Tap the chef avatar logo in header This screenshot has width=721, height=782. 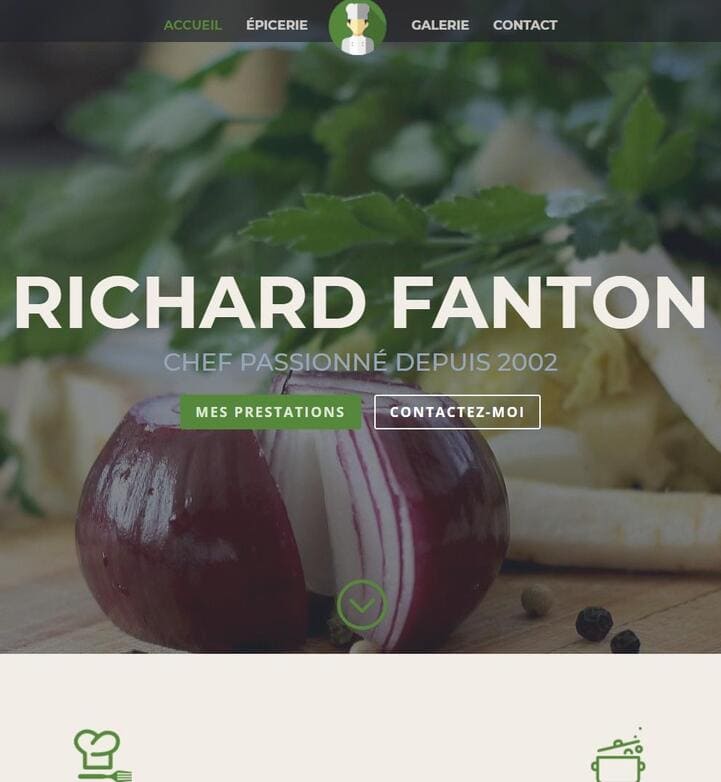pyautogui.click(x=357, y=27)
